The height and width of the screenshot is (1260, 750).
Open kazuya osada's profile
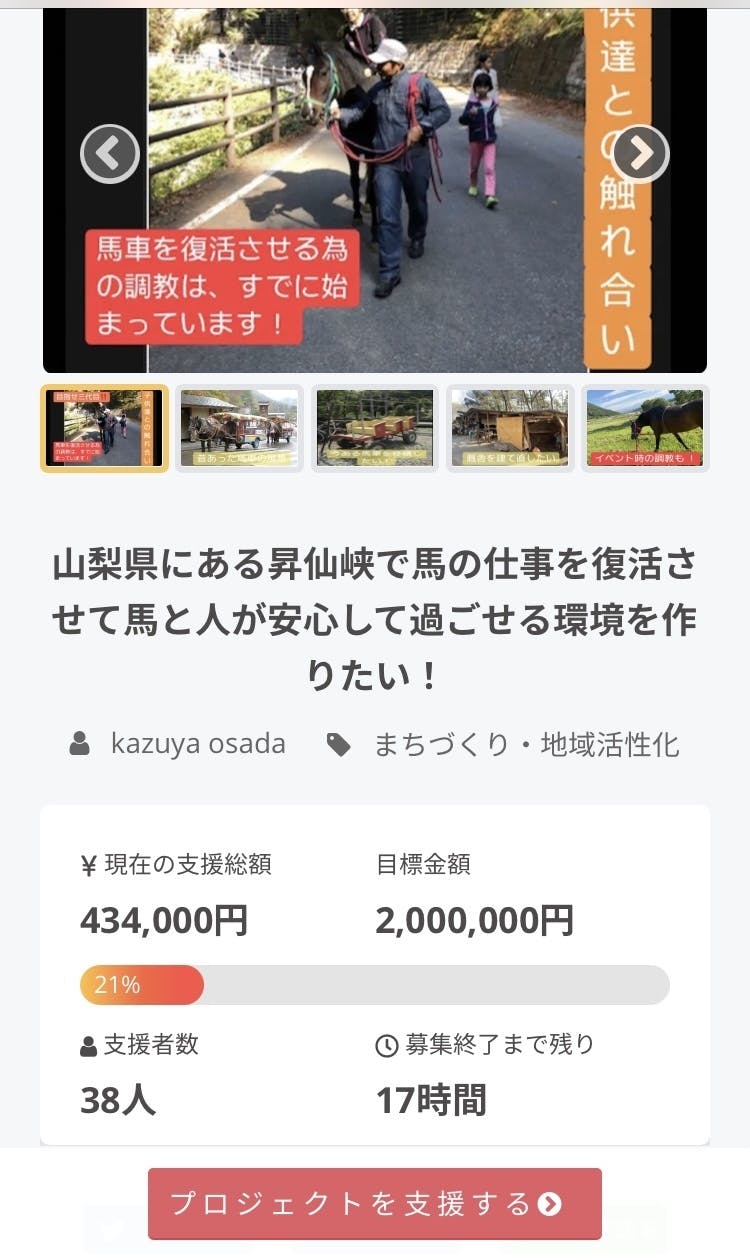tap(197, 744)
